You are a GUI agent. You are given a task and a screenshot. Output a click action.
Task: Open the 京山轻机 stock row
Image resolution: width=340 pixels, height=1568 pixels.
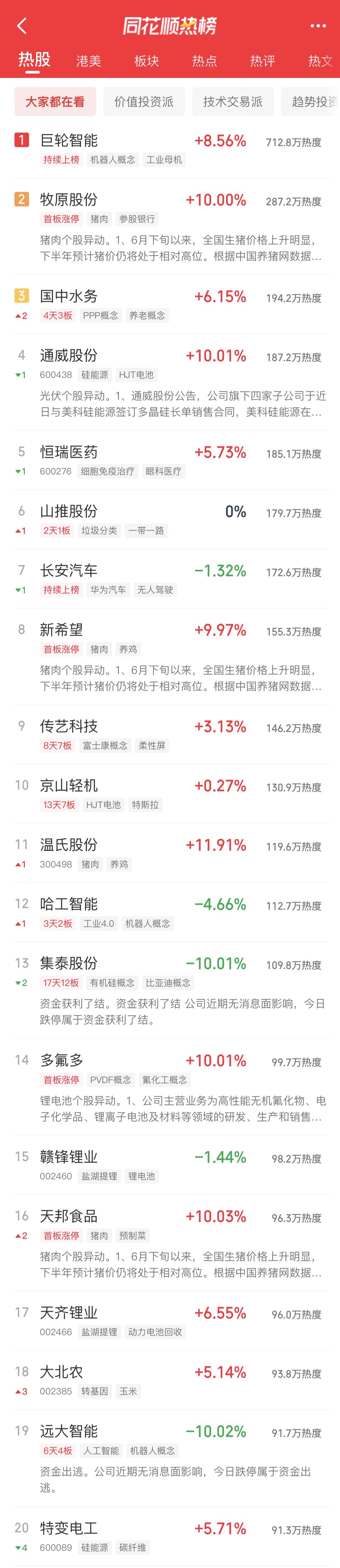click(x=69, y=785)
